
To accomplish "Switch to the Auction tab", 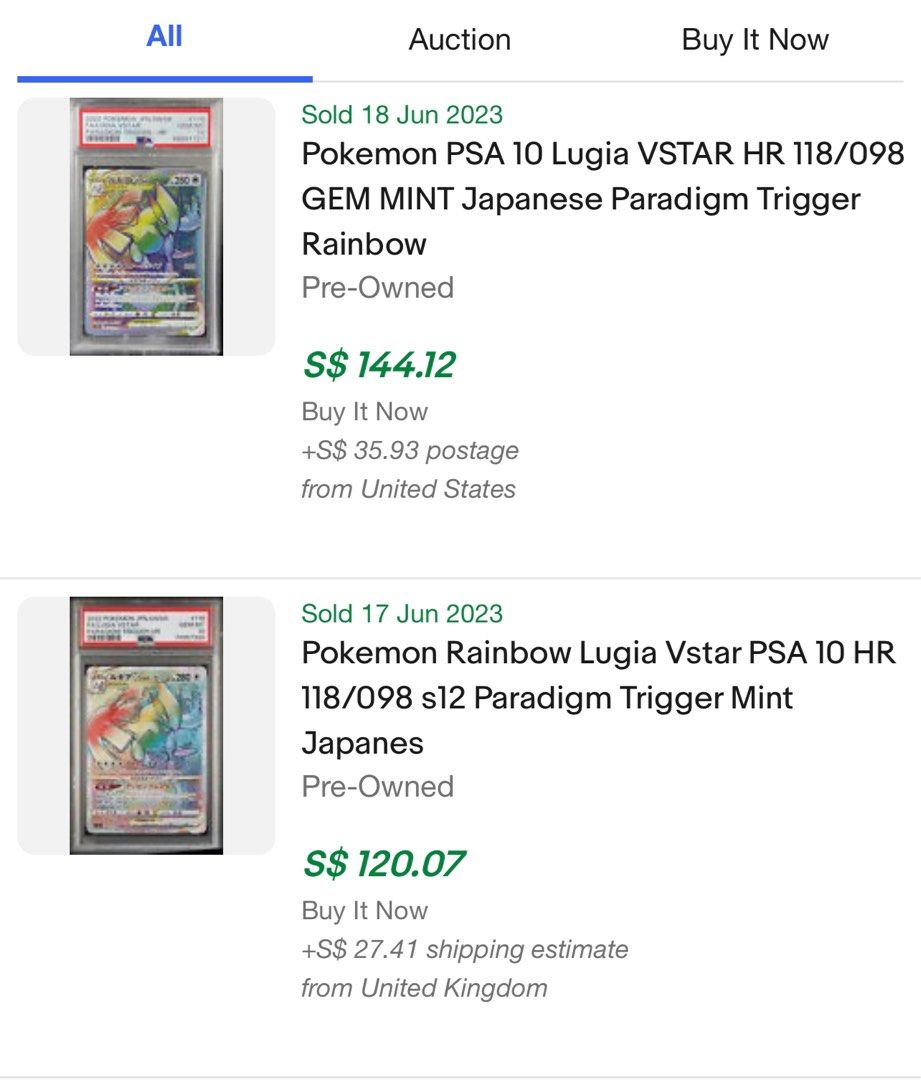I will (458, 40).
